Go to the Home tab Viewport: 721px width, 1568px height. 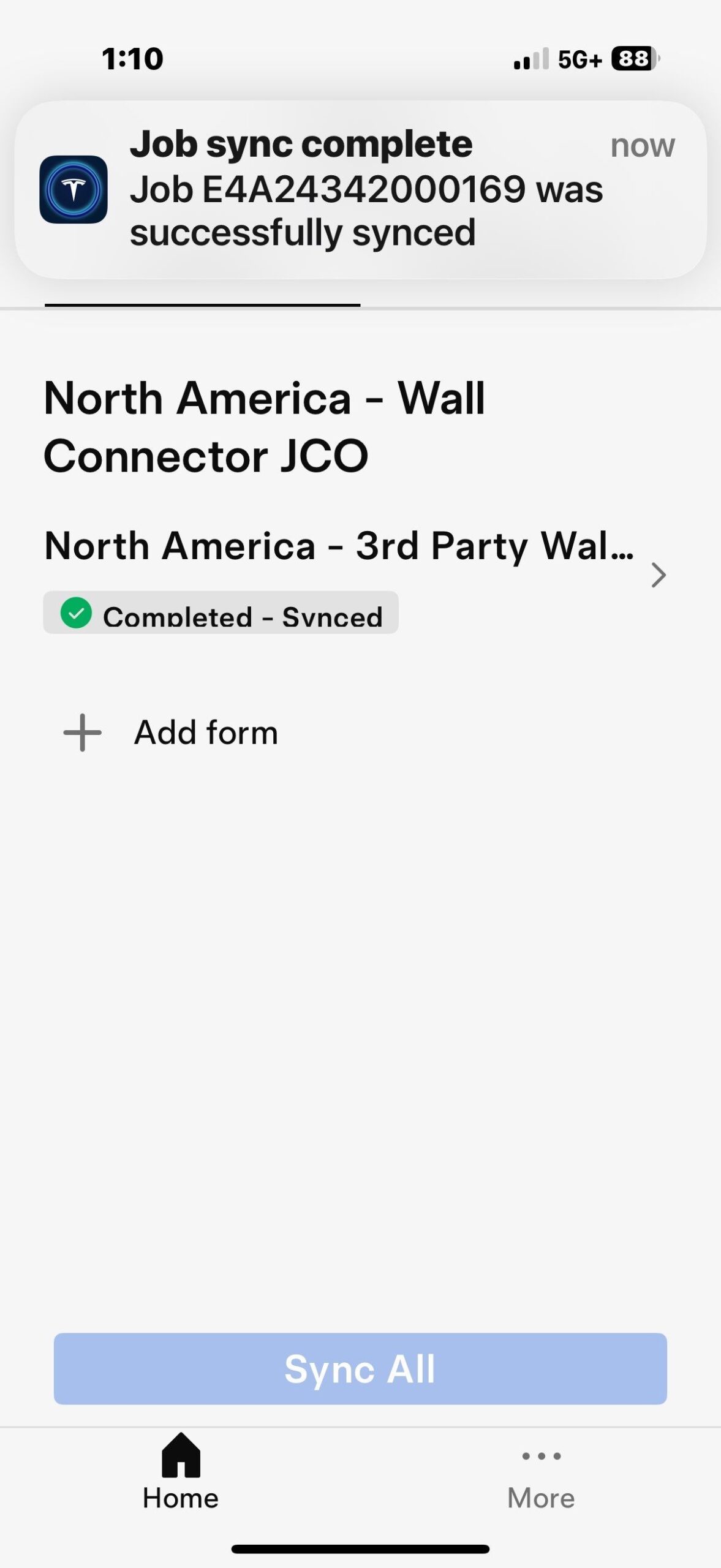coord(181,1471)
